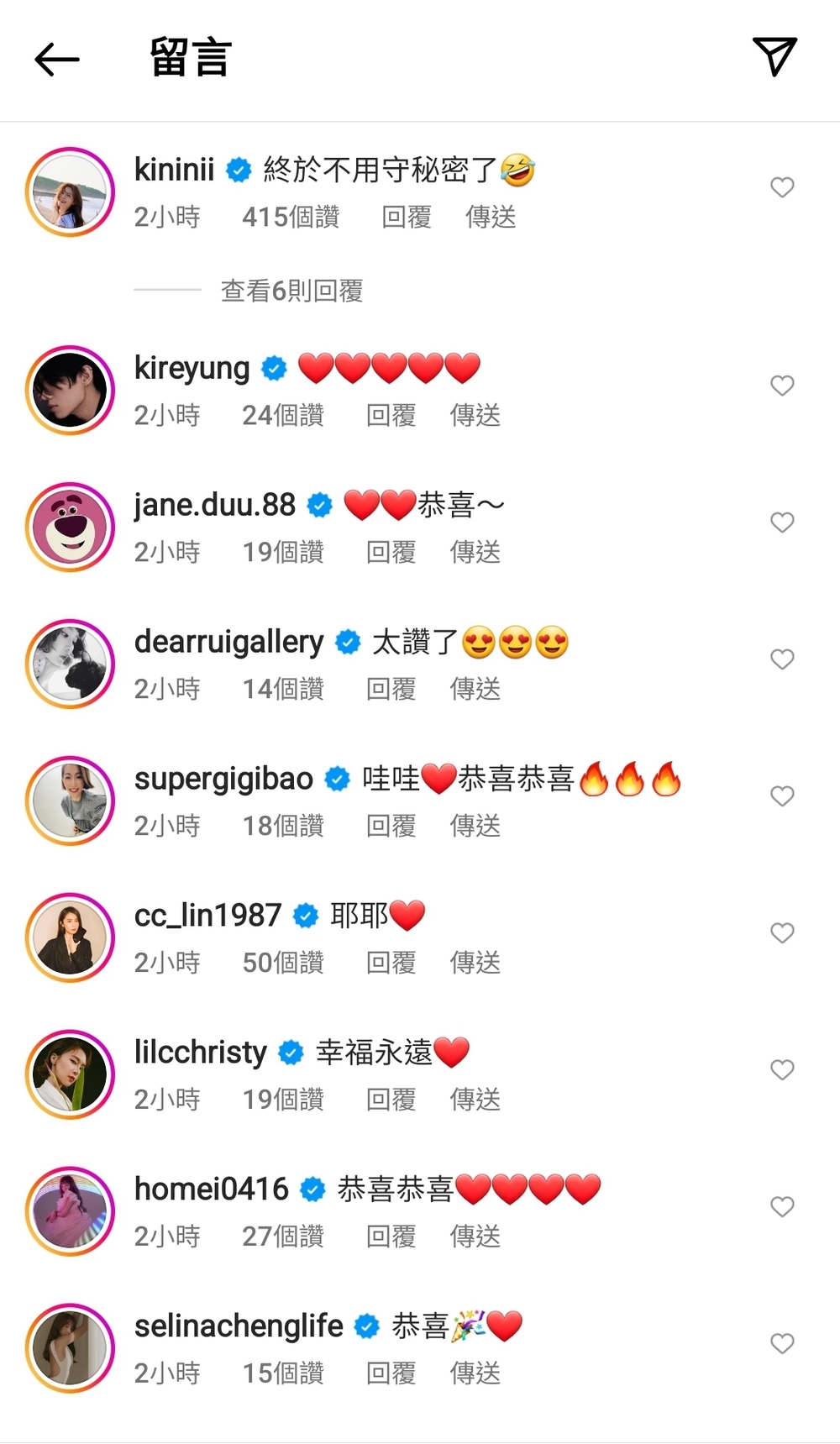Like dearruigallery's comment

[782, 659]
